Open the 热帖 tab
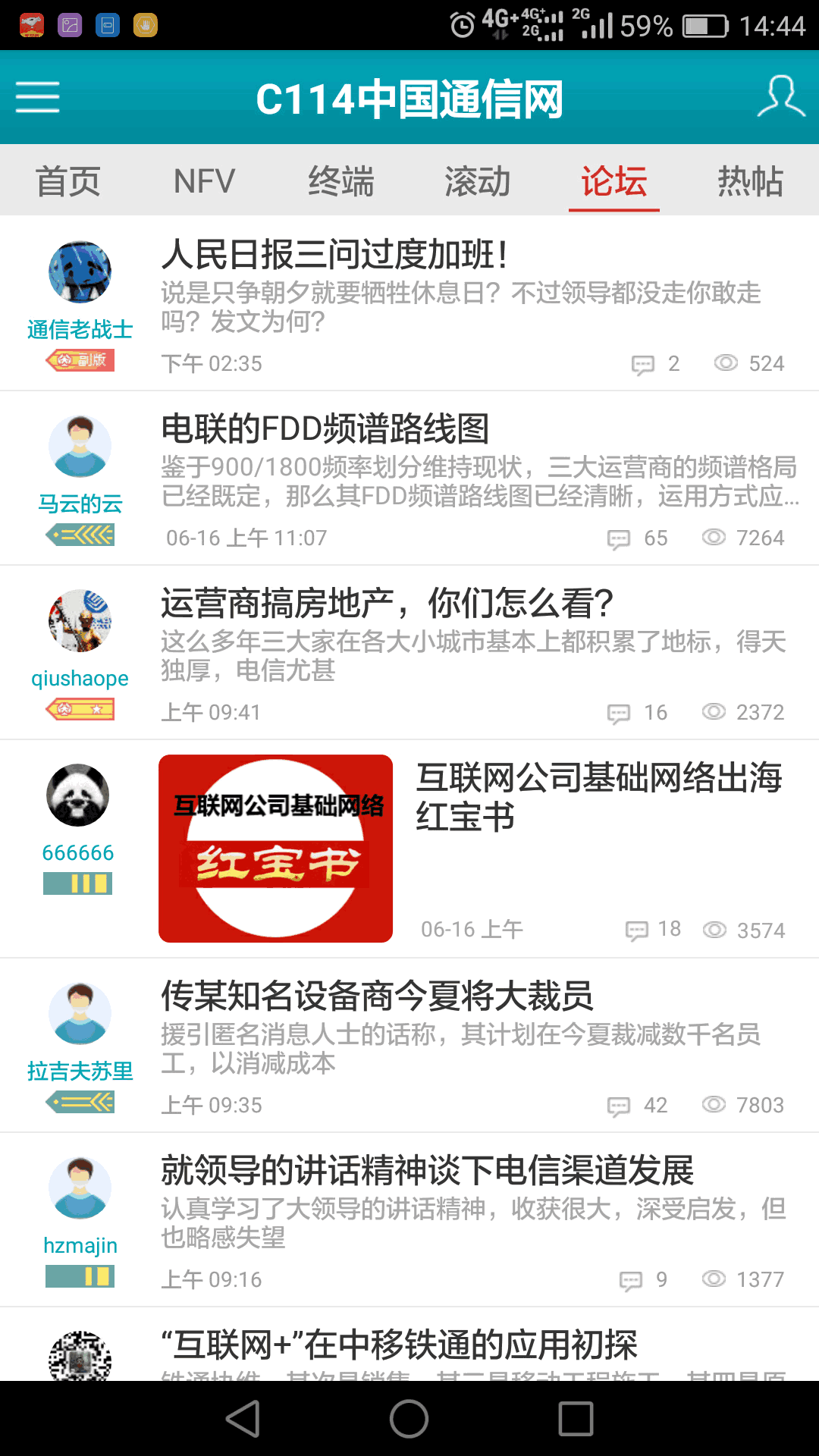Image resolution: width=819 pixels, height=1456 pixels. click(750, 182)
